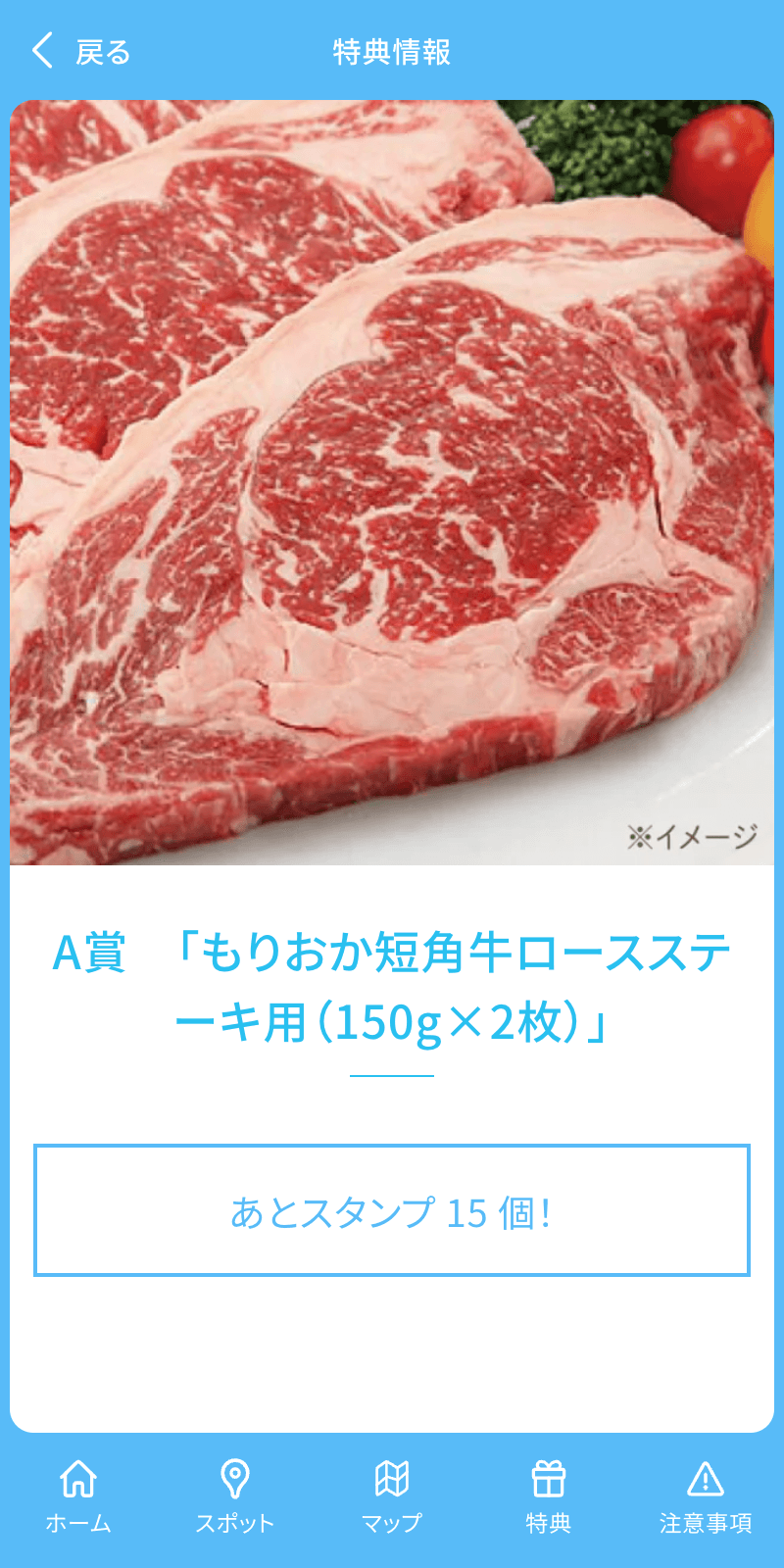
Task: Open the ホーム tab
Action: (78, 1495)
